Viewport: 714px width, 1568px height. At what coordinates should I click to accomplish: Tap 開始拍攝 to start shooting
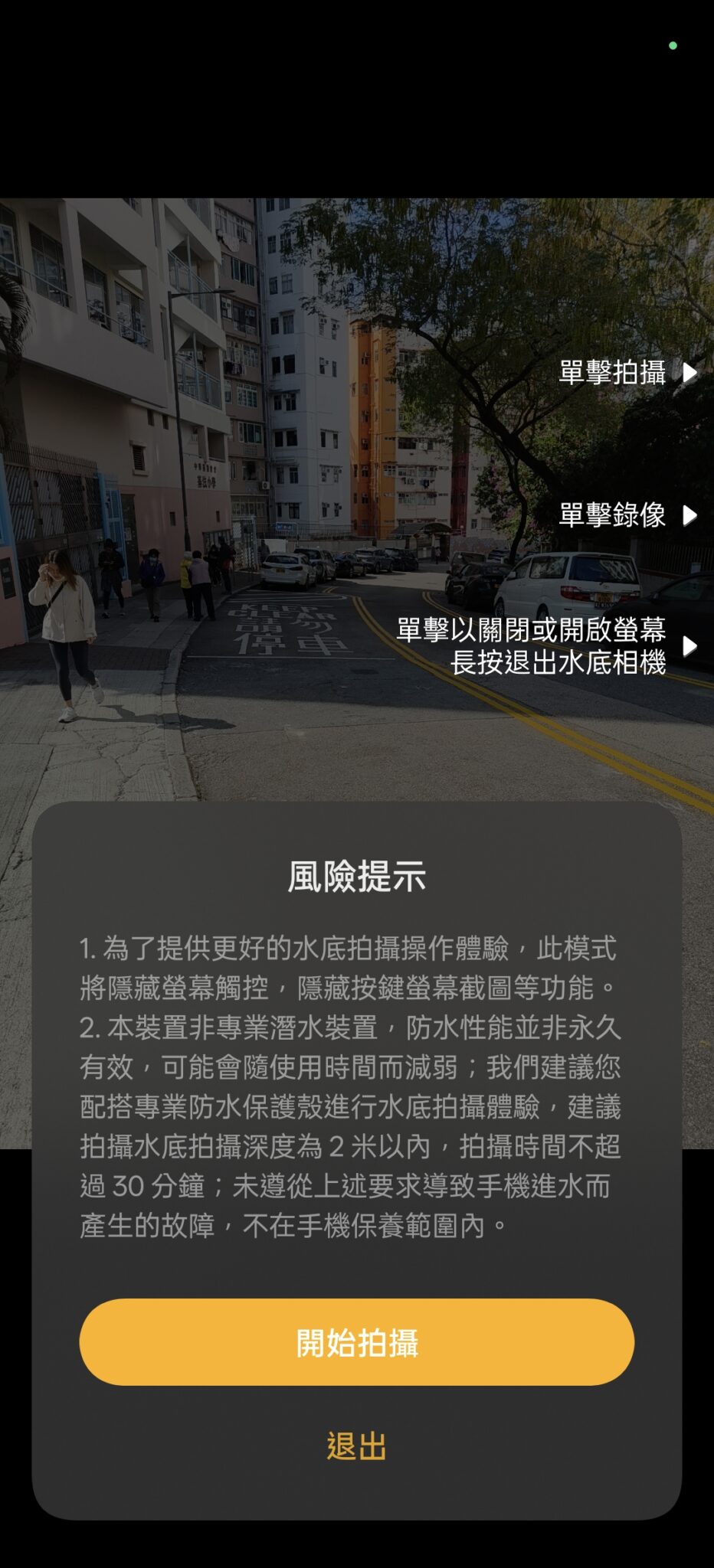coord(357,1342)
